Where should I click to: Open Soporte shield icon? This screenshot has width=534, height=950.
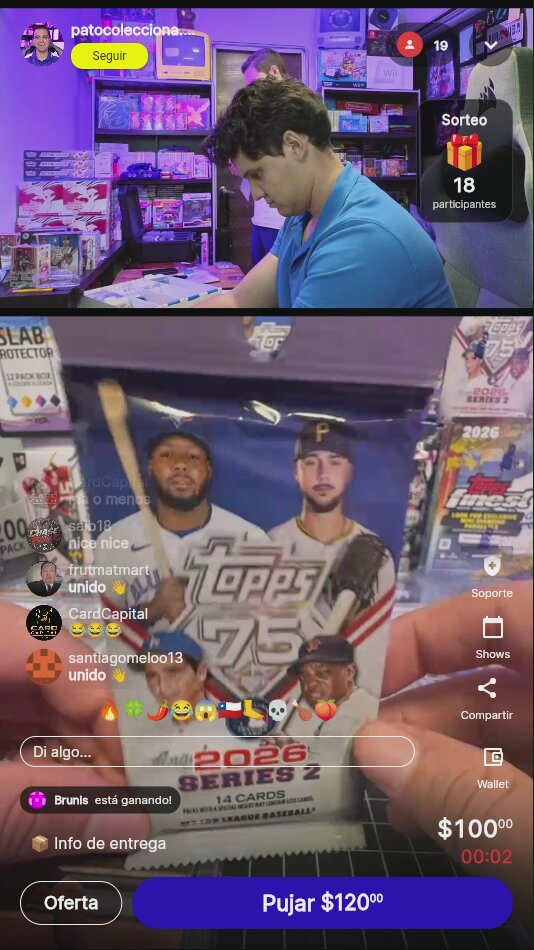[492, 566]
